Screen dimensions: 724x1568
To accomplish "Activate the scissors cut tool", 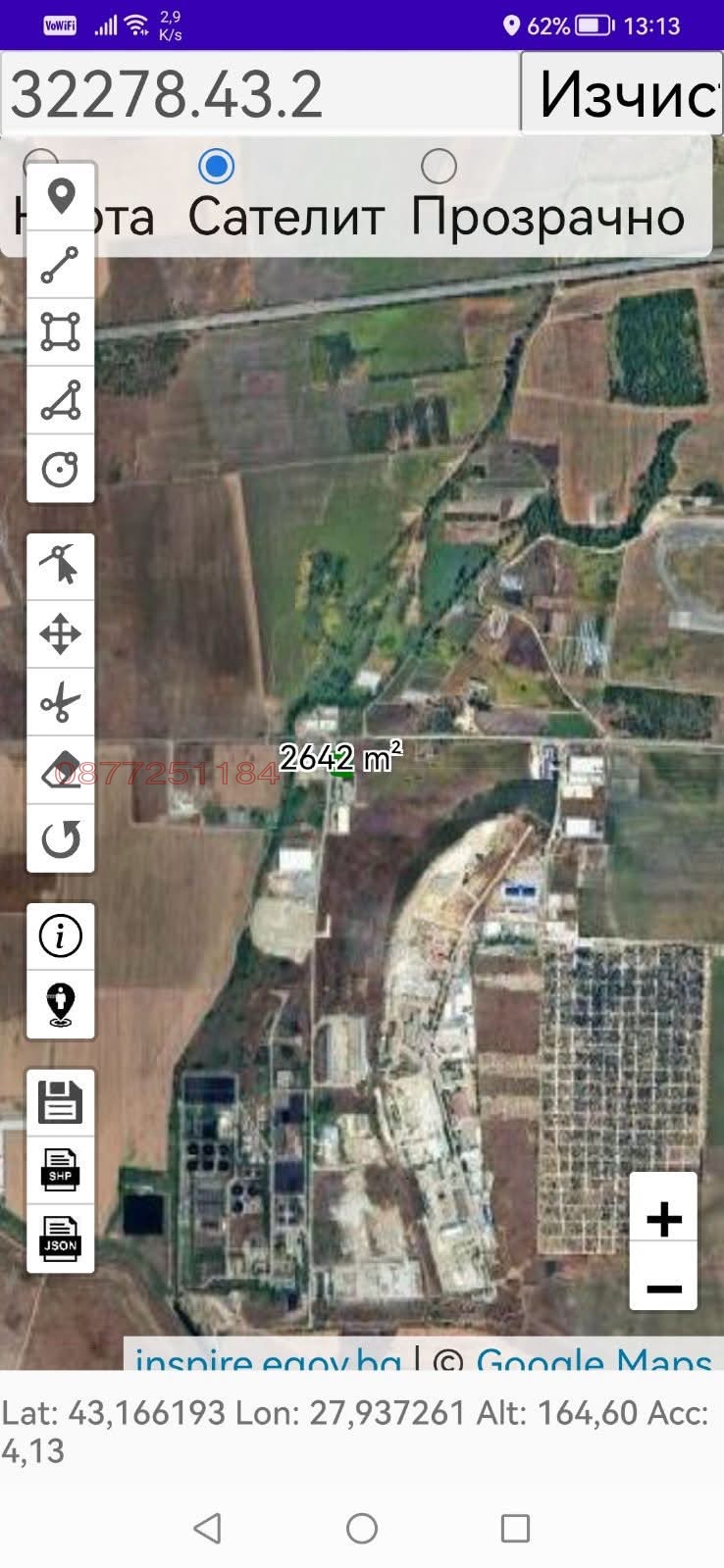I will click(61, 702).
